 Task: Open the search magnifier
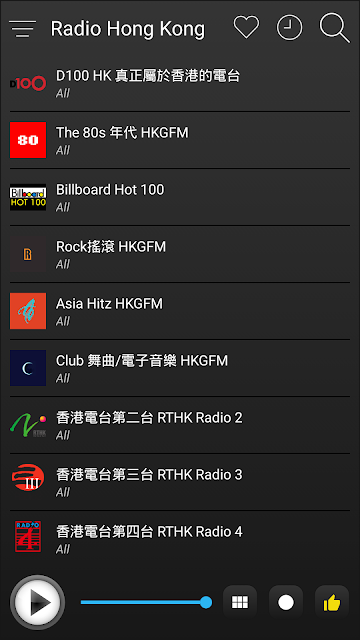(x=334, y=28)
